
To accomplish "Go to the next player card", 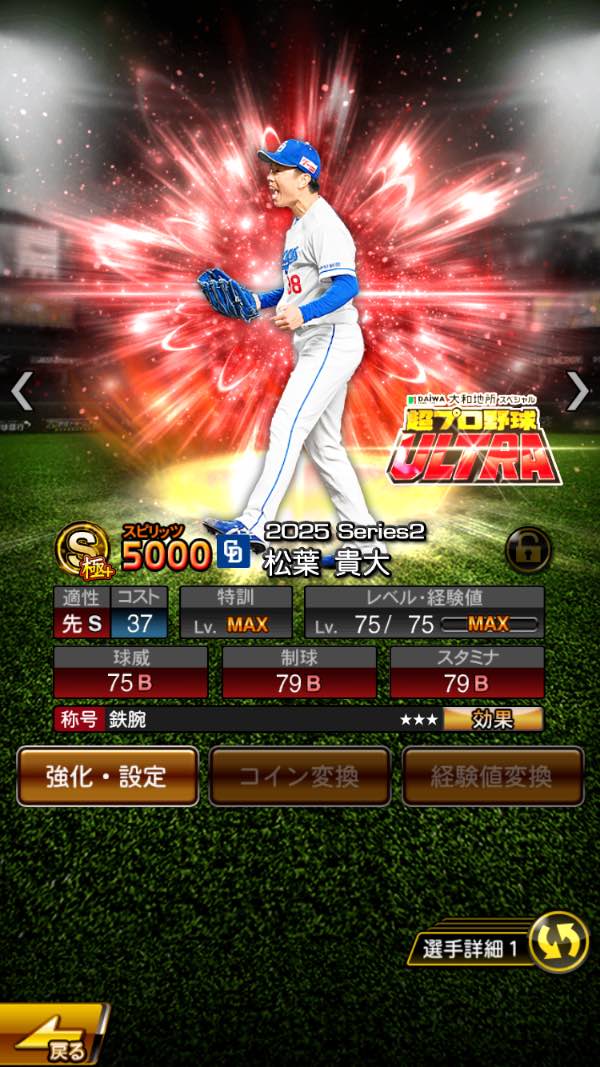I will pos(577,392).
